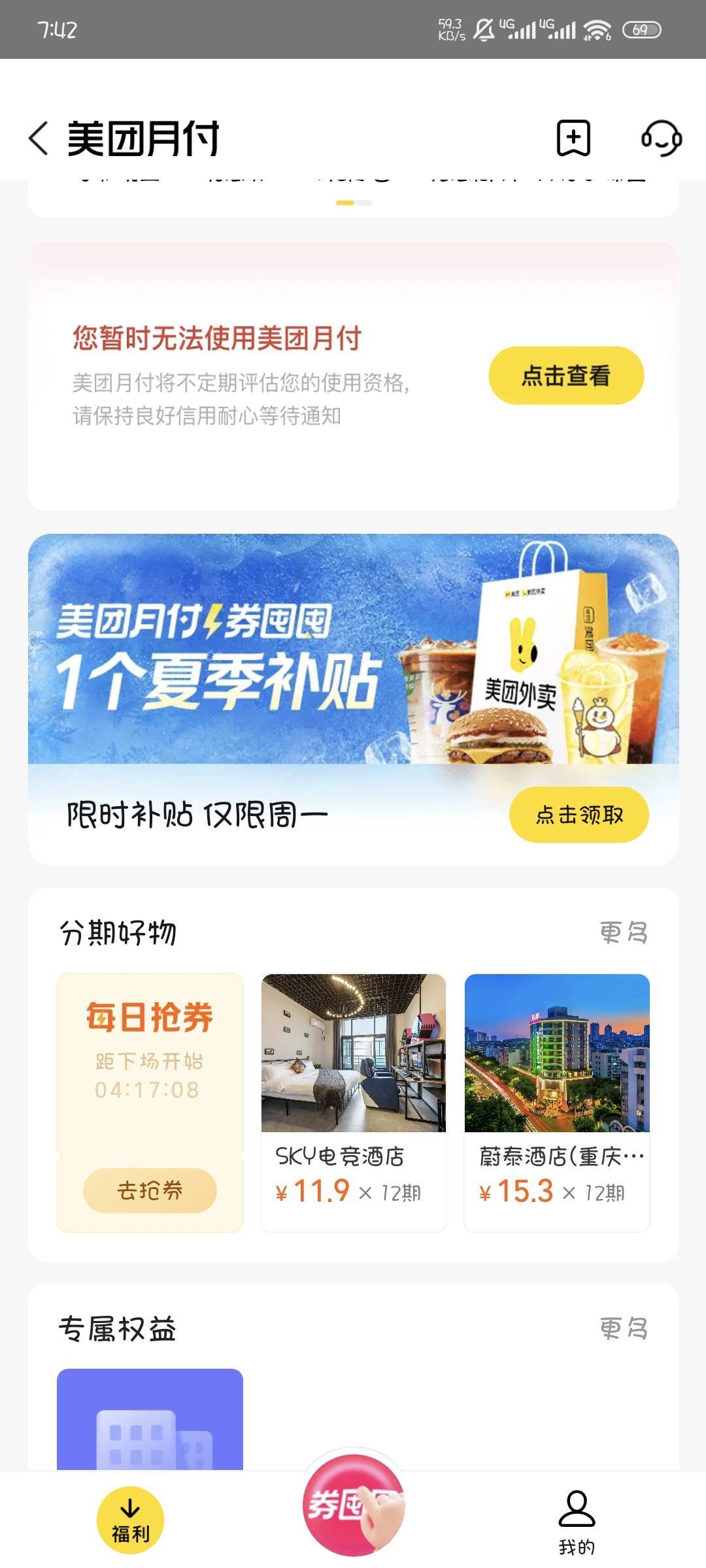View 更多 in 分期好物 section
This screenshot has width=706, height=1568.
(624, 932)
